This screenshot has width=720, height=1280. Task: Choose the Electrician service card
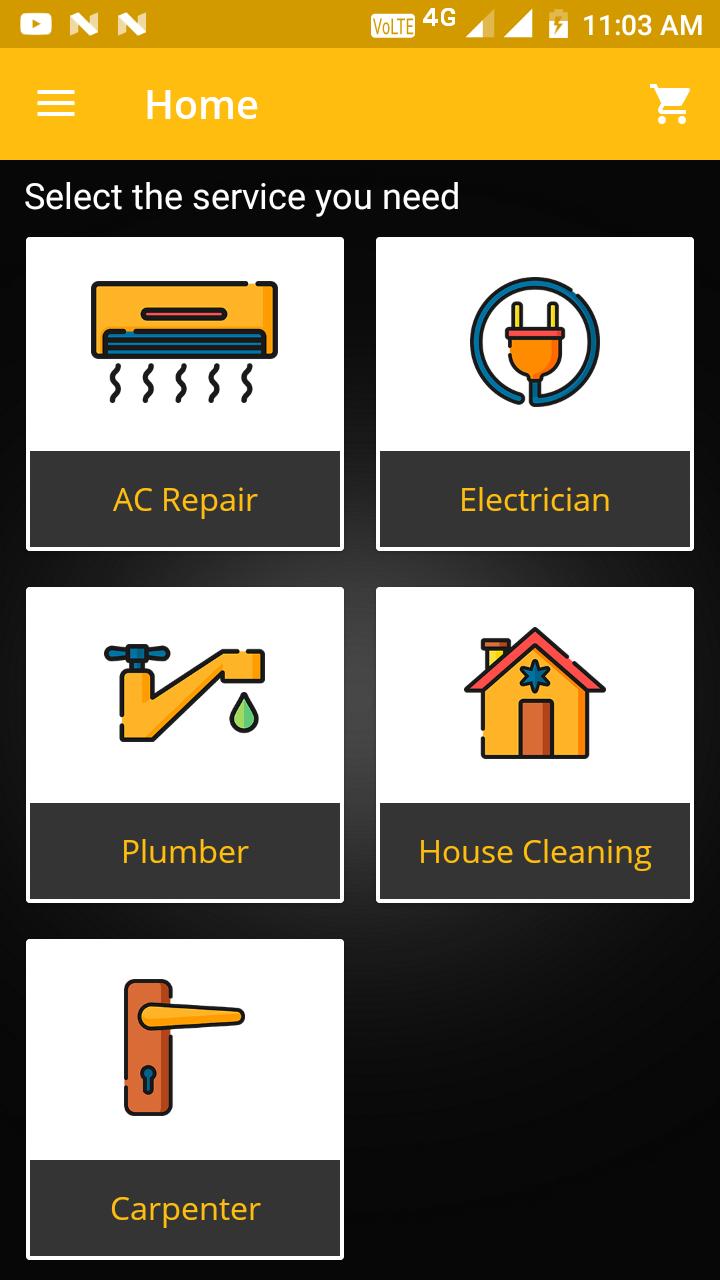pos(535,394)
